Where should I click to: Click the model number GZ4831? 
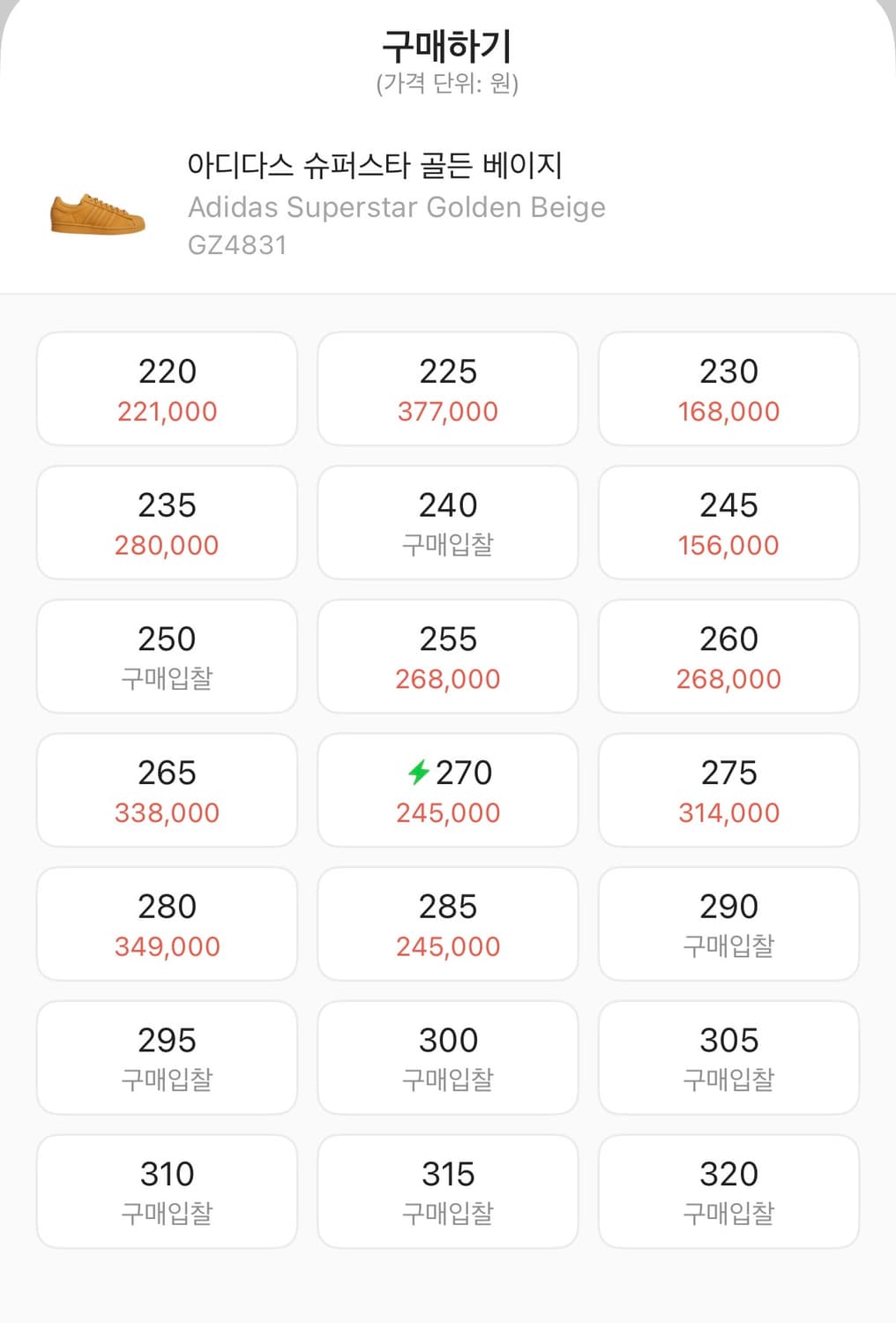click(x=236, y=245)
